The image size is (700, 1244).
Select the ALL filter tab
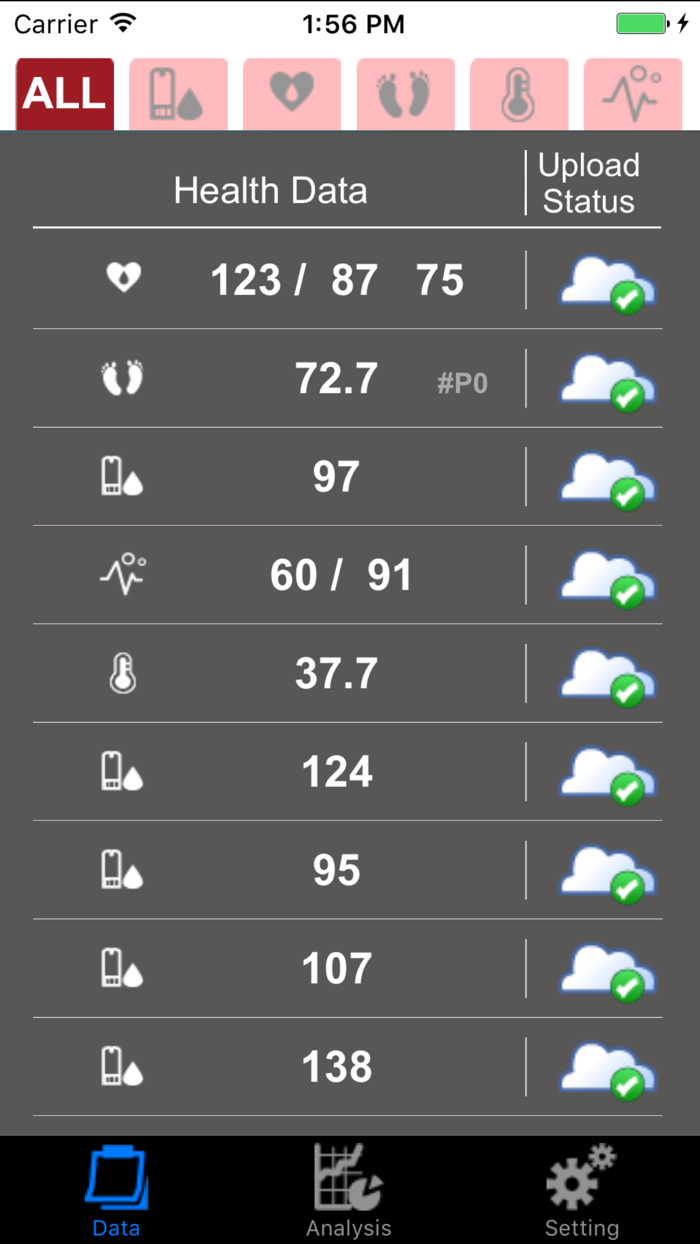pyautogui.click(x=65, y=94)
